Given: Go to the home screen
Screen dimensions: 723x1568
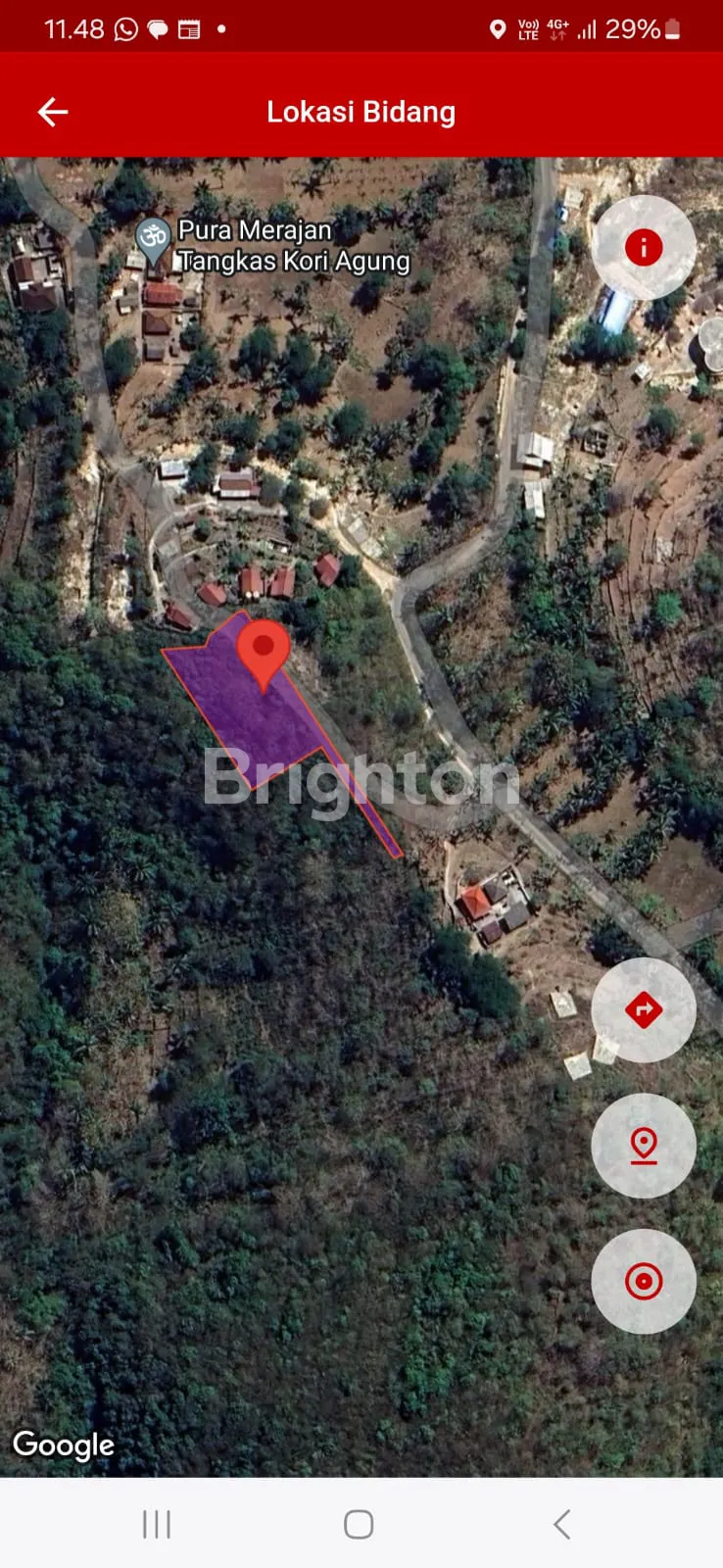Looking at the screenshot, I should click(359, 1524).
